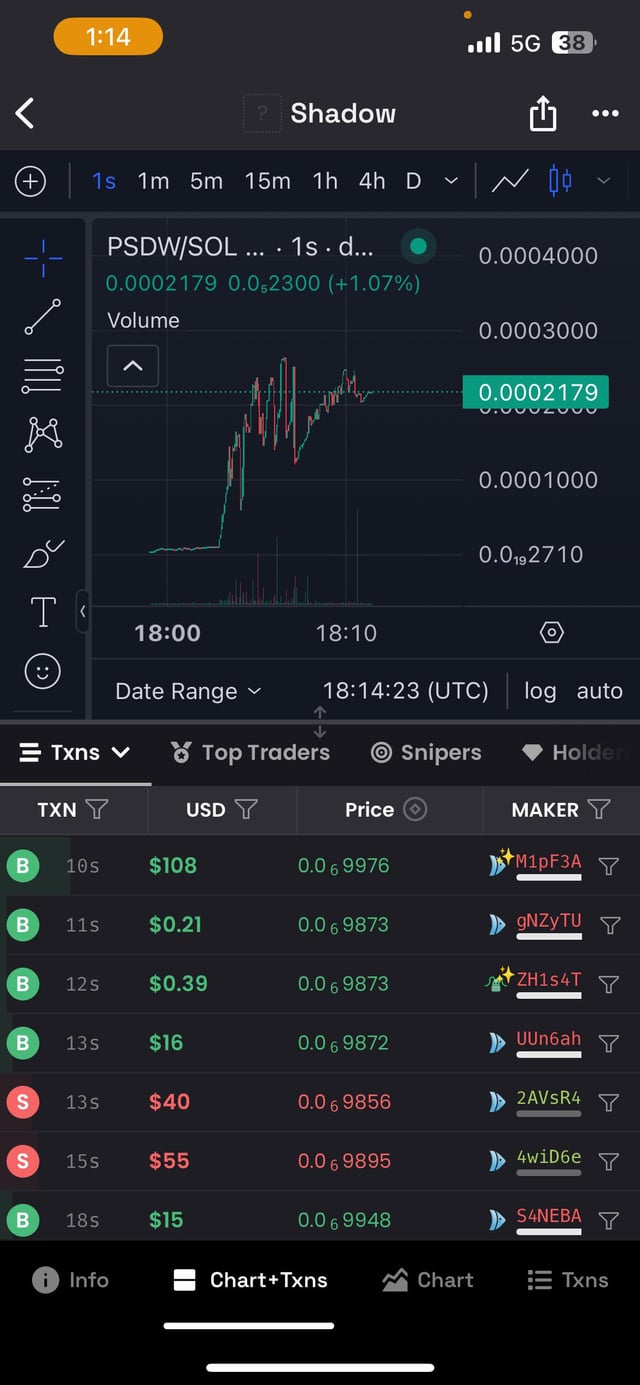Choose the 4h timeframe
This screenshot has width=640, height=1385.
tap(372, 181)
